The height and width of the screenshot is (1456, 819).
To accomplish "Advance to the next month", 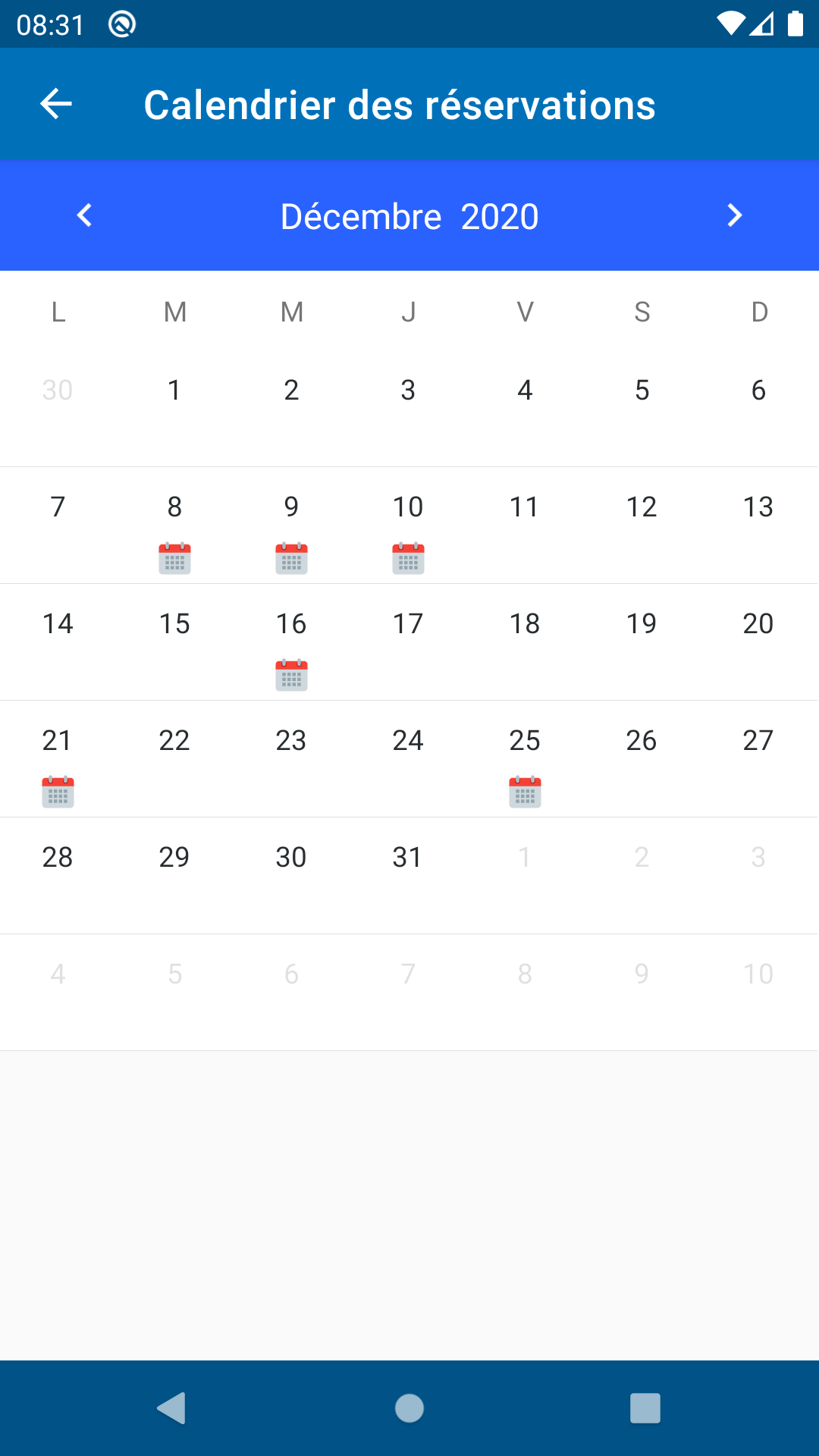I will [734, 215].
